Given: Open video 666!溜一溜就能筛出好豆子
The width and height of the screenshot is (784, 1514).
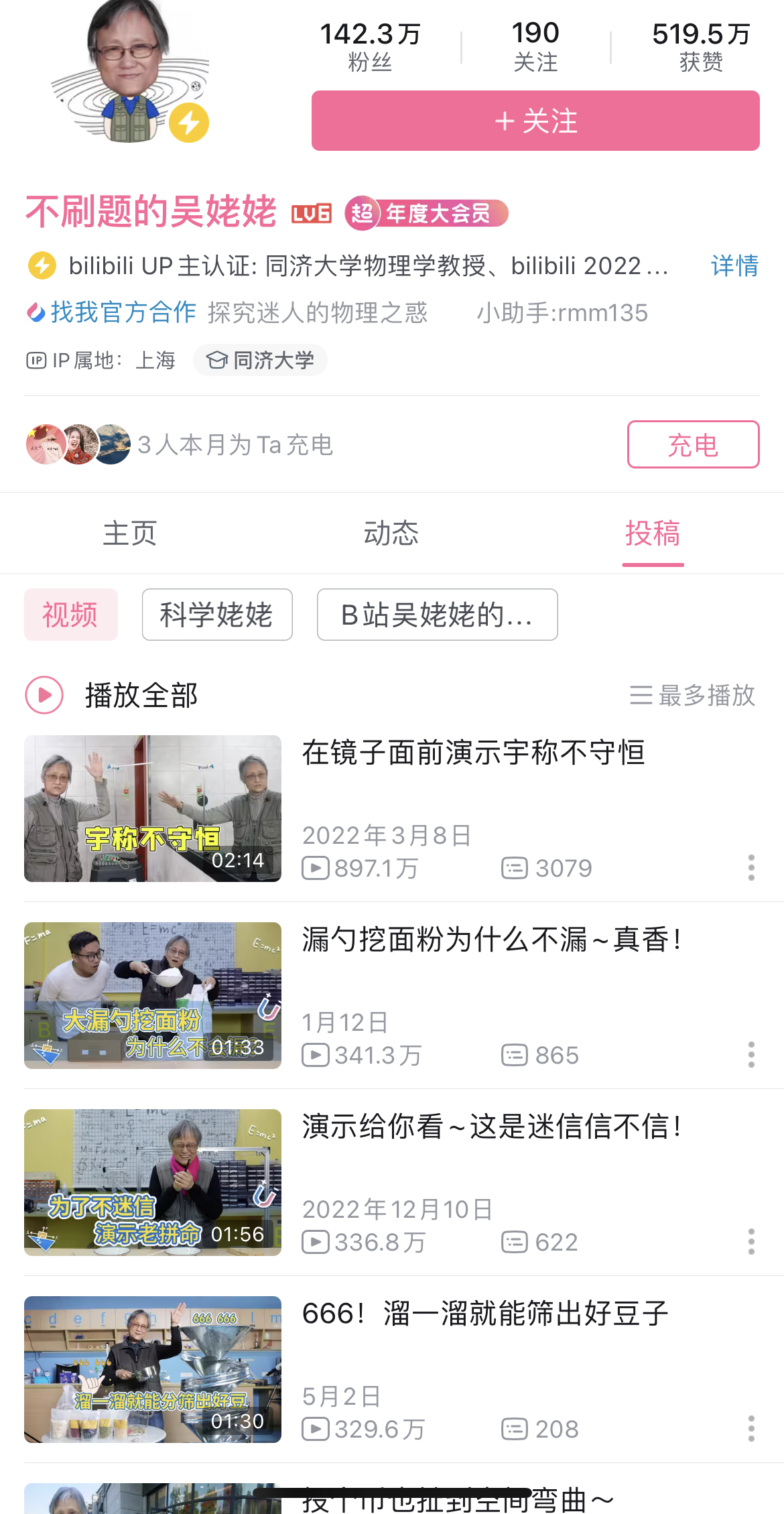Looking at the screenshot, I should click(485, 1314).
